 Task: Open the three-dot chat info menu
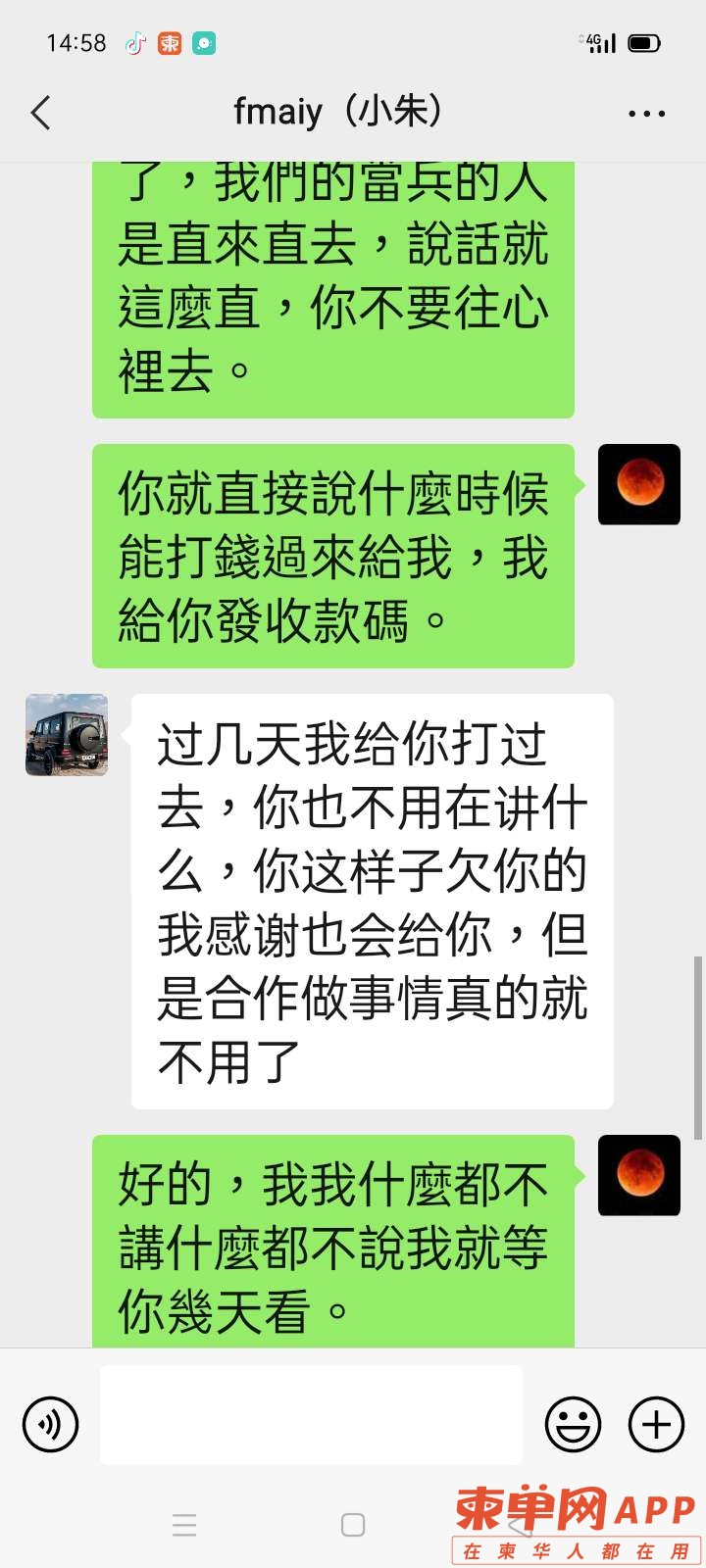pos(646,114)
